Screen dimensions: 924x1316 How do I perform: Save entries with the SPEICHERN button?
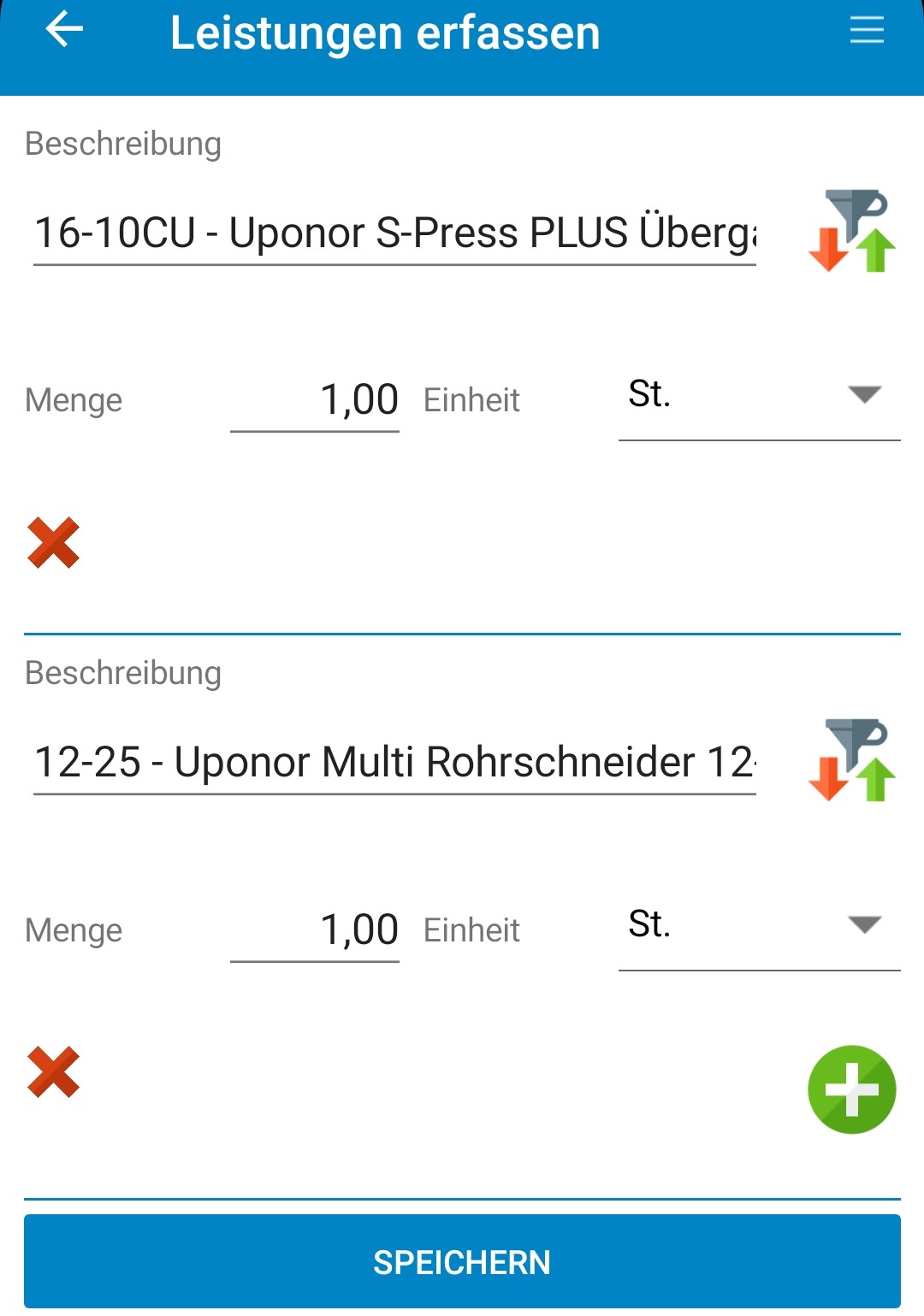(462, 1261)
